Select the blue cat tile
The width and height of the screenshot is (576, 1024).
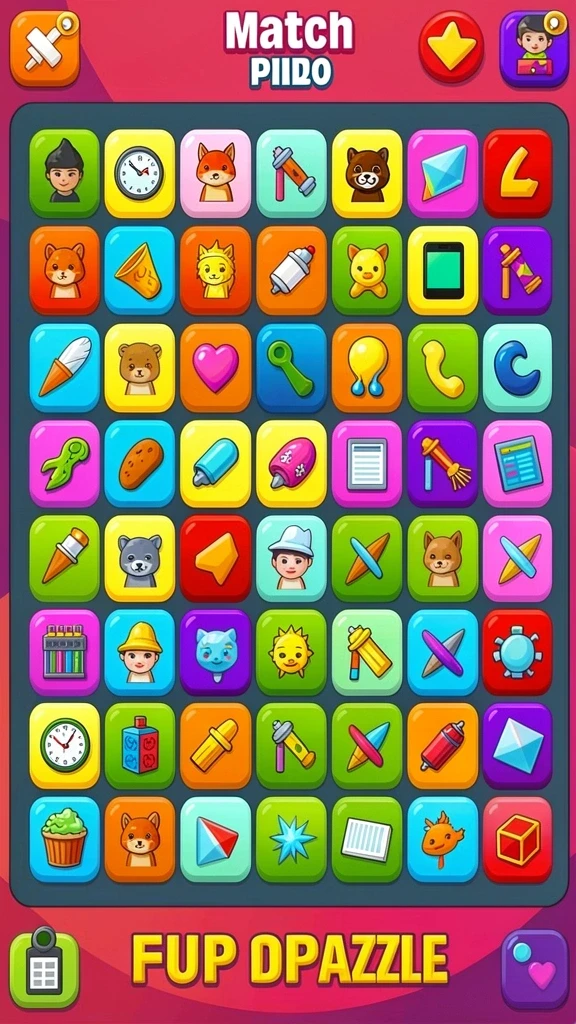(x=216, y=652)
